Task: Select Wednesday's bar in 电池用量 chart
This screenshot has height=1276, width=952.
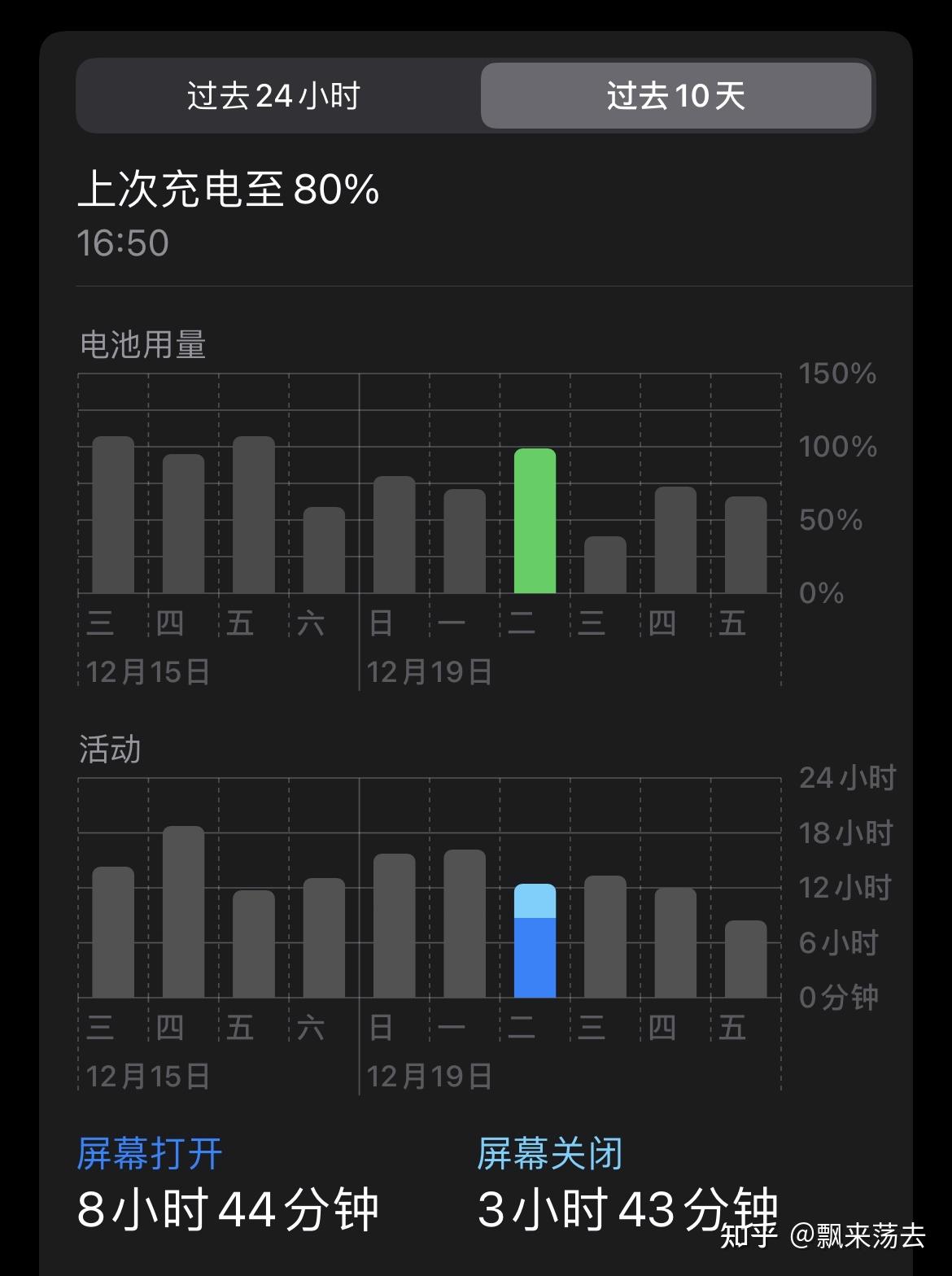Action: click(x=114, y=513)
